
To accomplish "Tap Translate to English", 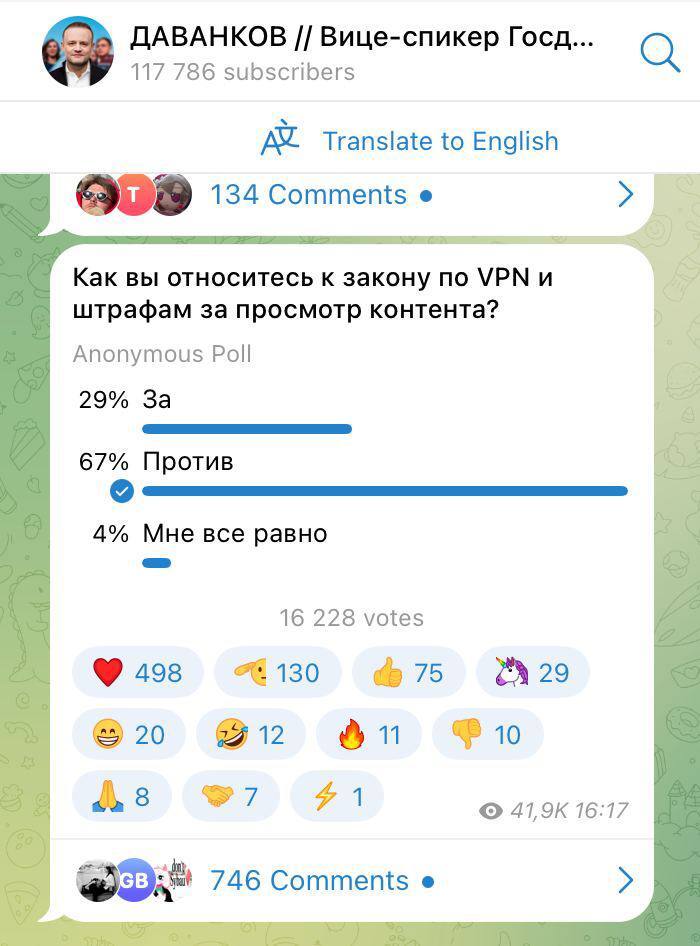I will tap(409, 141).
